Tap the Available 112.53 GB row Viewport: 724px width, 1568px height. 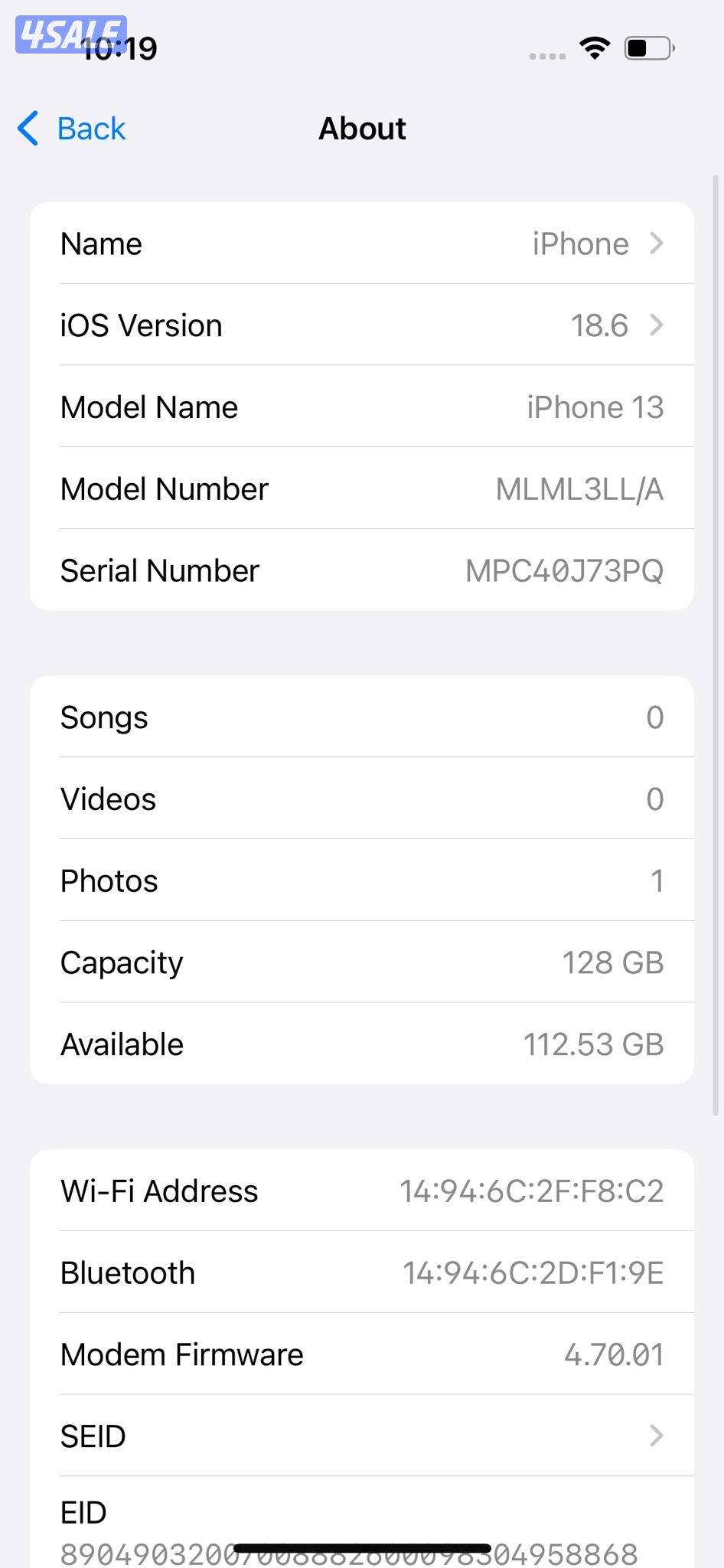pyautogui.click(x=362, y=1044)
